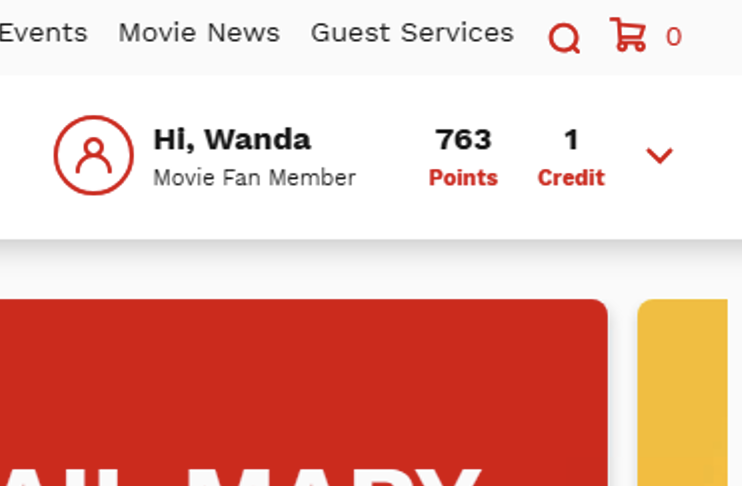Open the search icon
This screenshot has width=742, height=486.
(x=564, y=38)
